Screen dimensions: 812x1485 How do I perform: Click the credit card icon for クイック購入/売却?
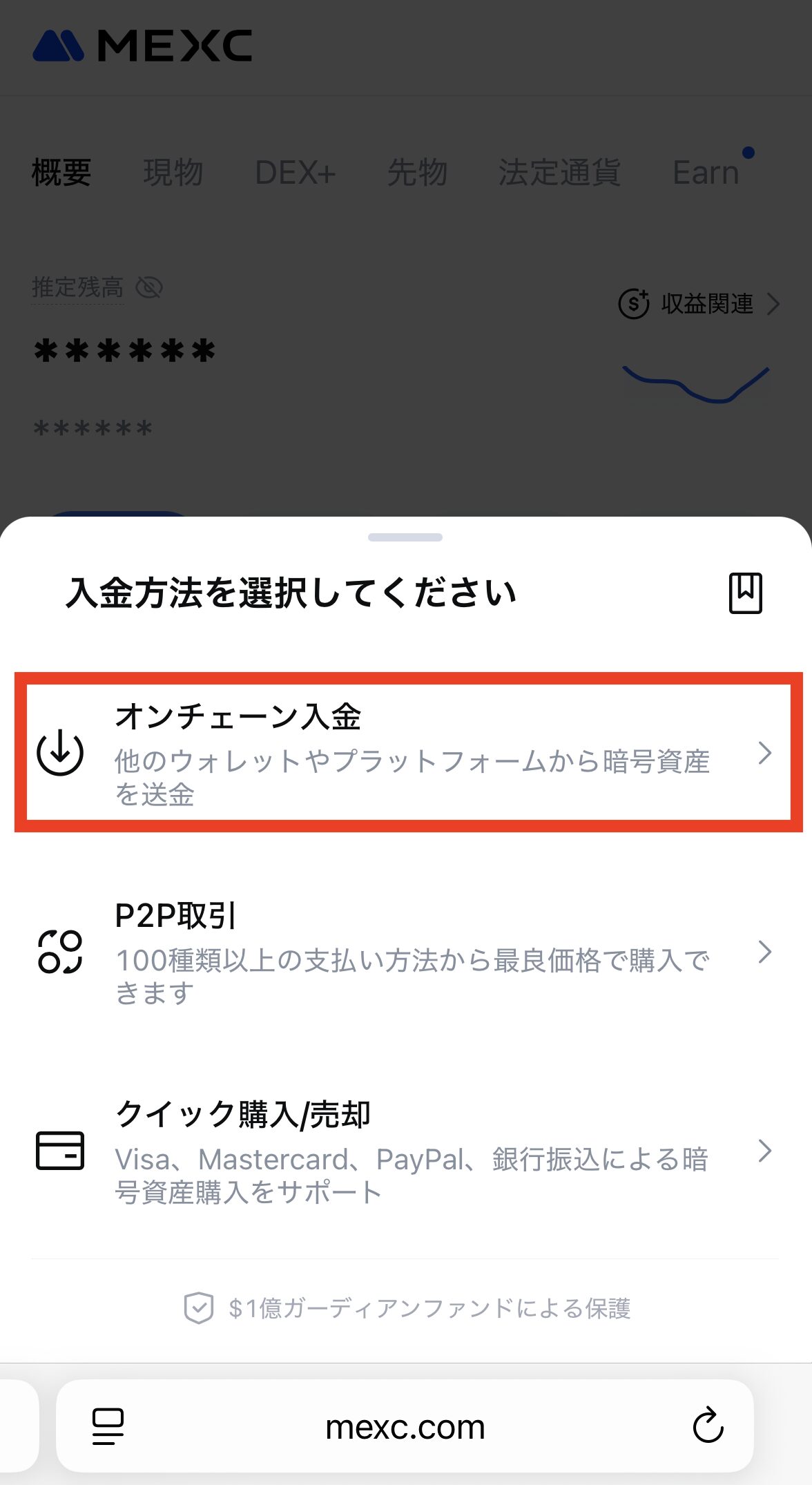click(60, 1151)
